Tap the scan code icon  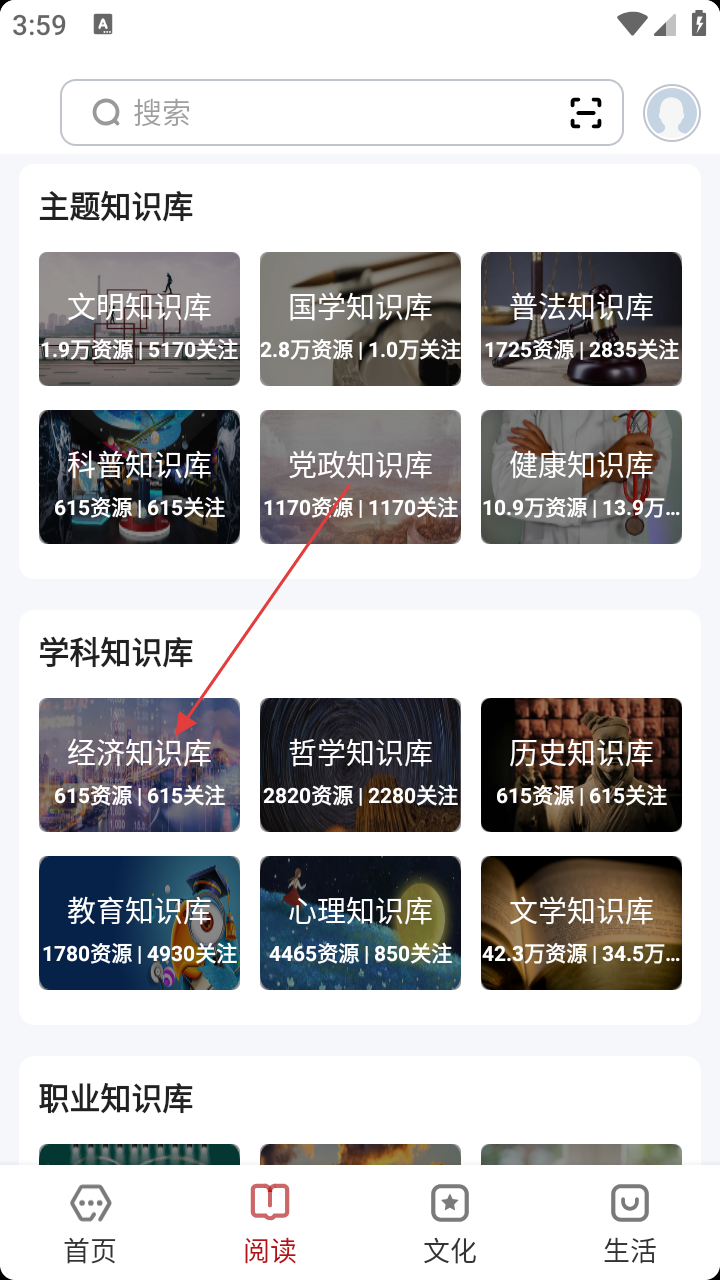pyautogui.click(x=586, y=113)
